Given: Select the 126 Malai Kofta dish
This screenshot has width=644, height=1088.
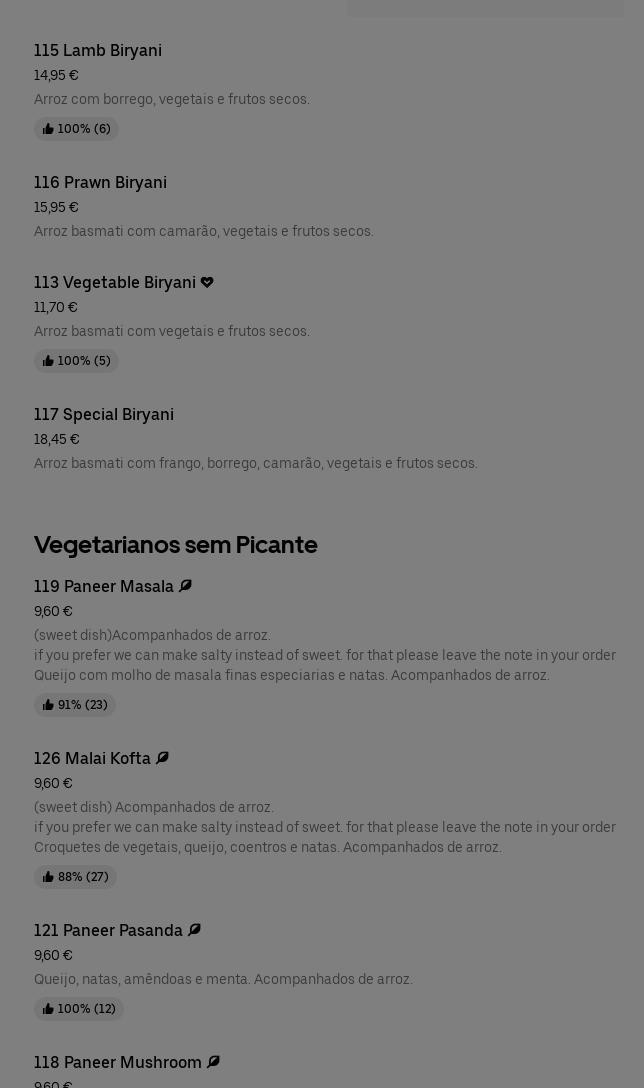Looking at the screenshot, I should pos(93,759).
